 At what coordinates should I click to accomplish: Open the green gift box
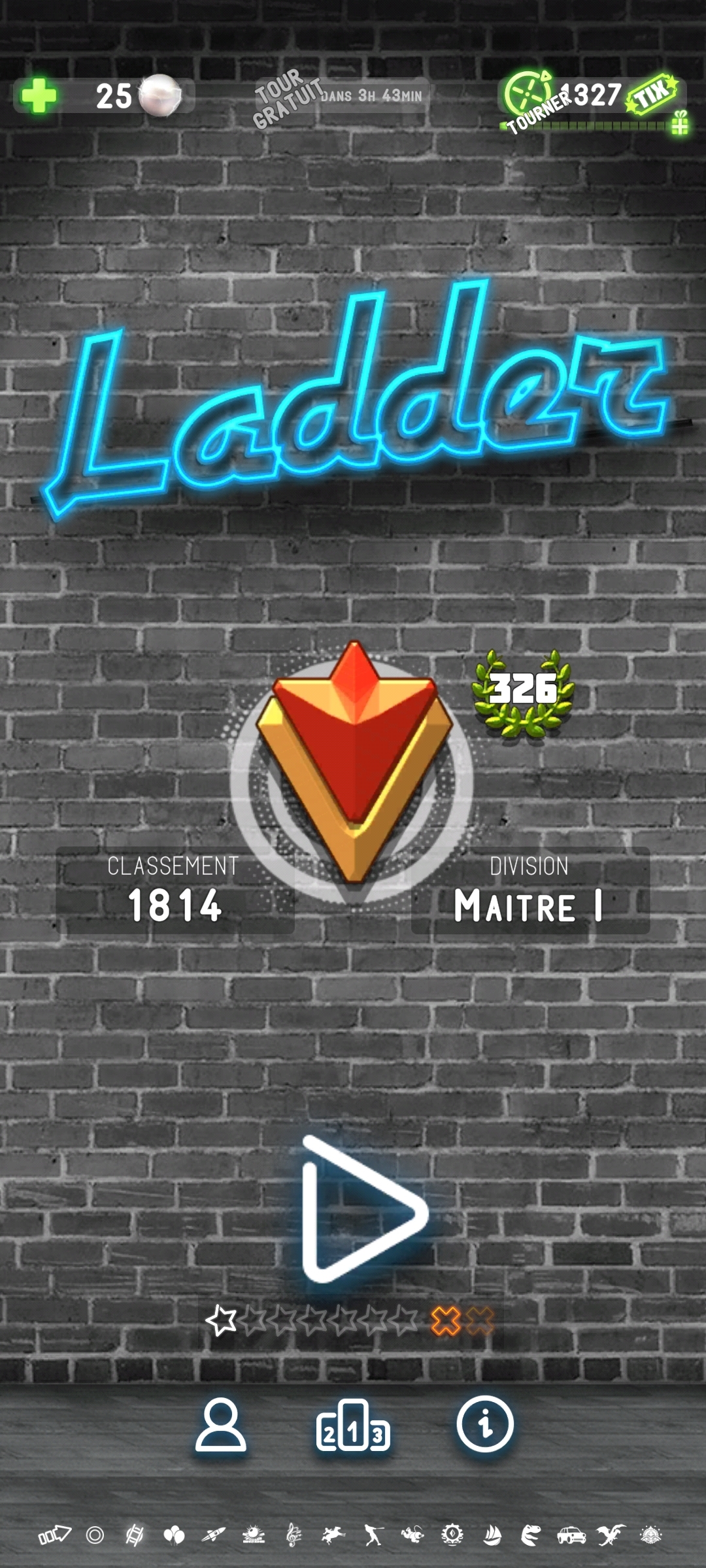pyautogui.click(x=680, y=122)
